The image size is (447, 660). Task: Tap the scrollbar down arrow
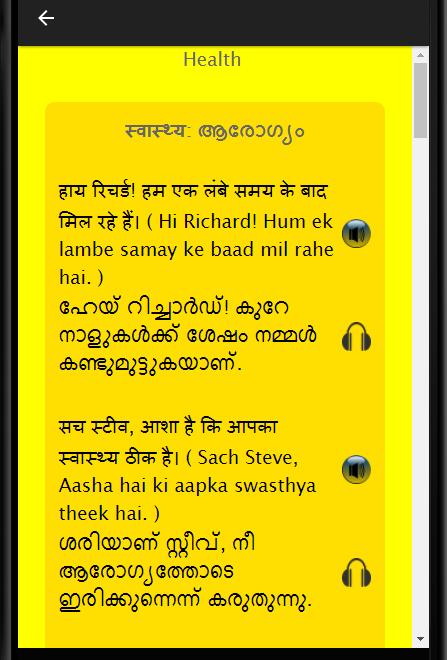[x=420, y=639]
